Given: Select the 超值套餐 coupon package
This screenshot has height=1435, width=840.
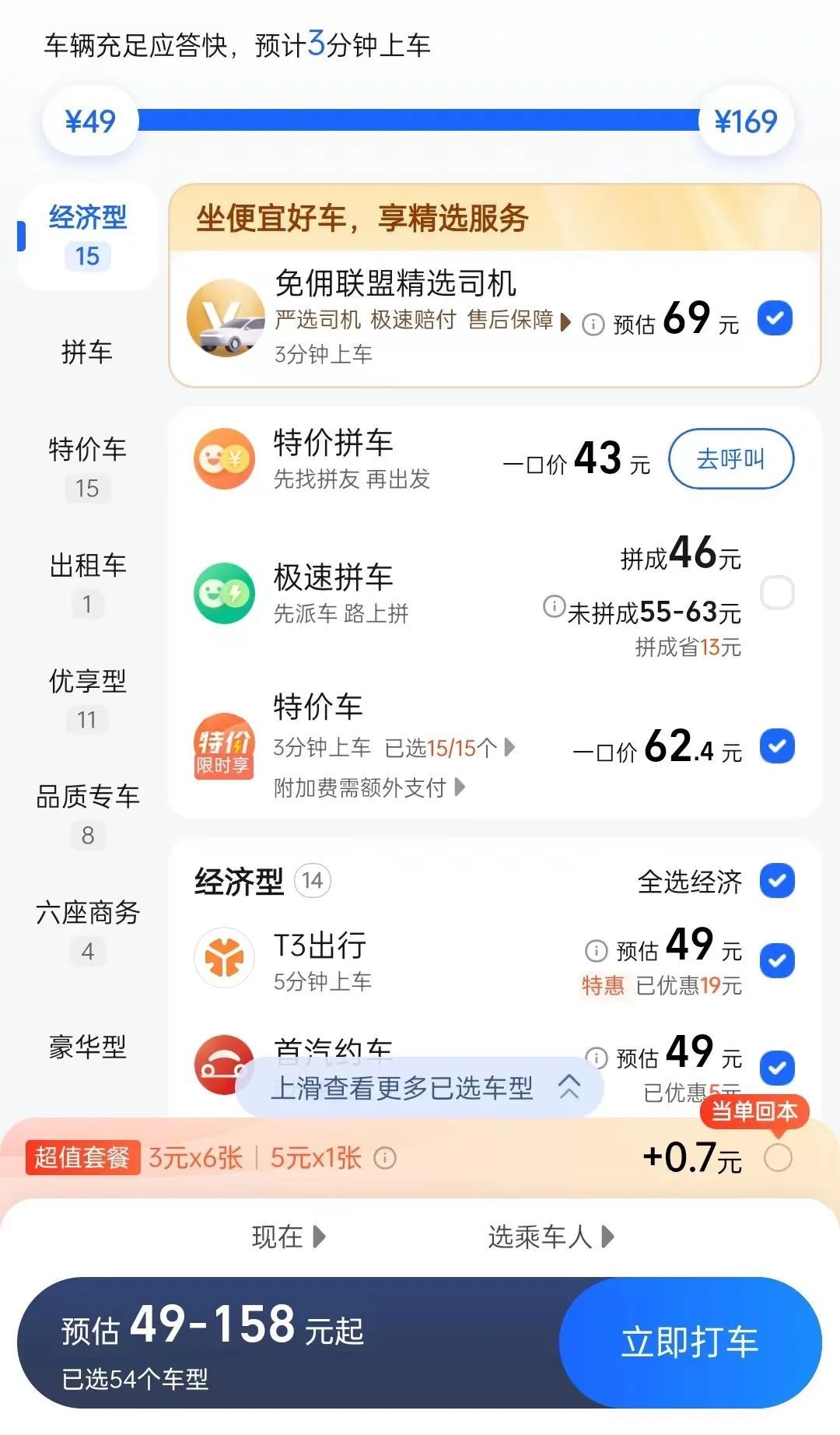Looking at the screenshot, I should point(777,1158).
